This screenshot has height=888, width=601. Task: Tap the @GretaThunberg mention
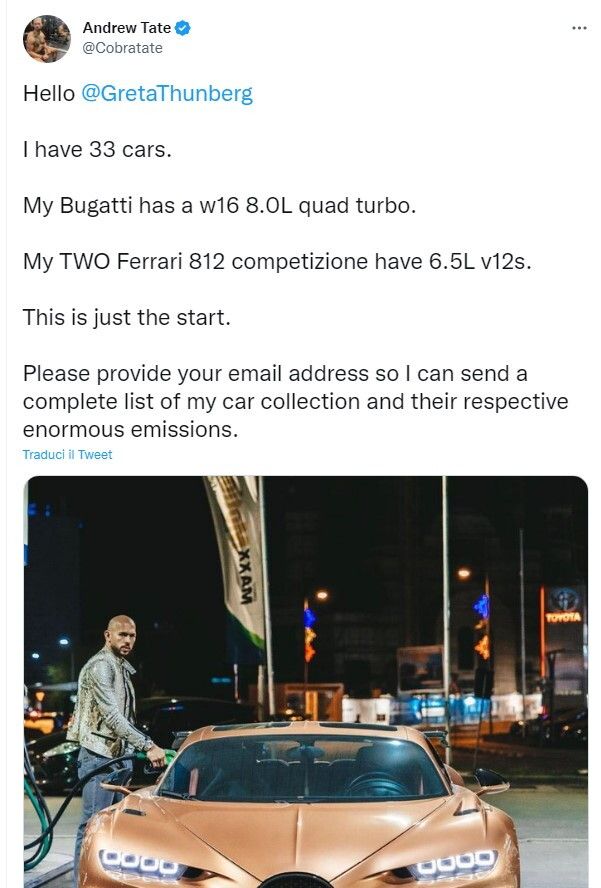tap(166, 94)
